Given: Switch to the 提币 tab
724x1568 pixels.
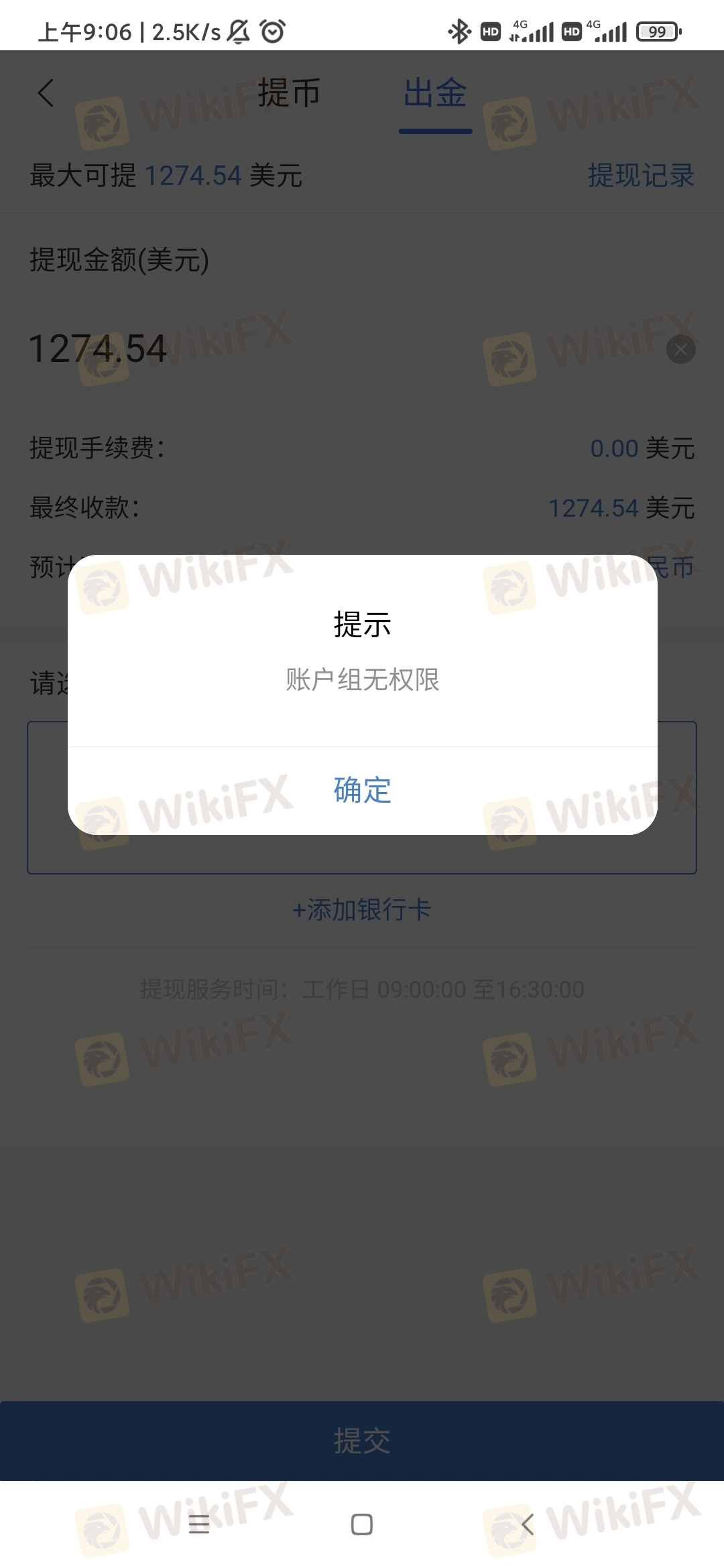Looking at the screenshot, I should pos(289,93).
